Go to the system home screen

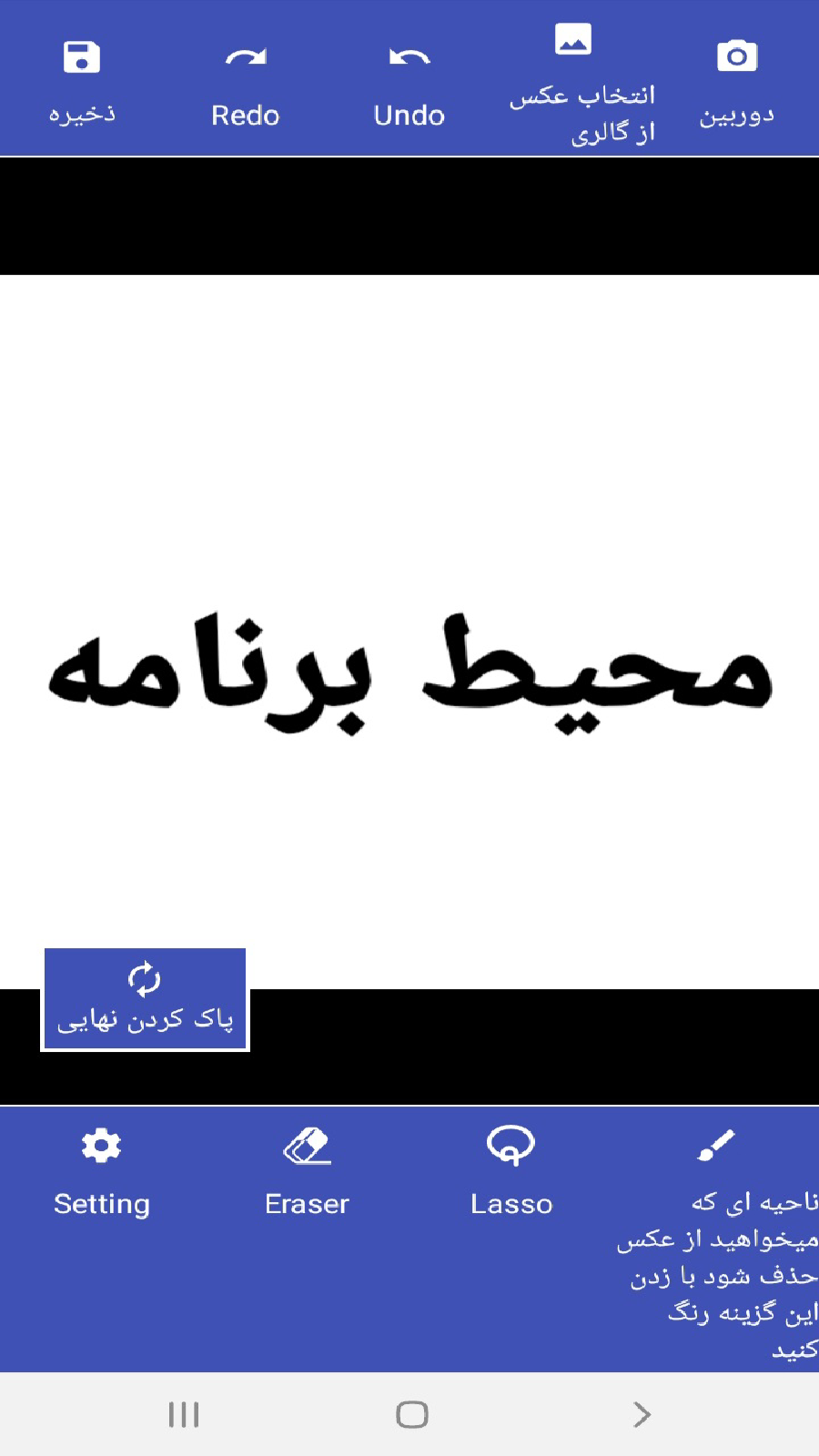411,1414
